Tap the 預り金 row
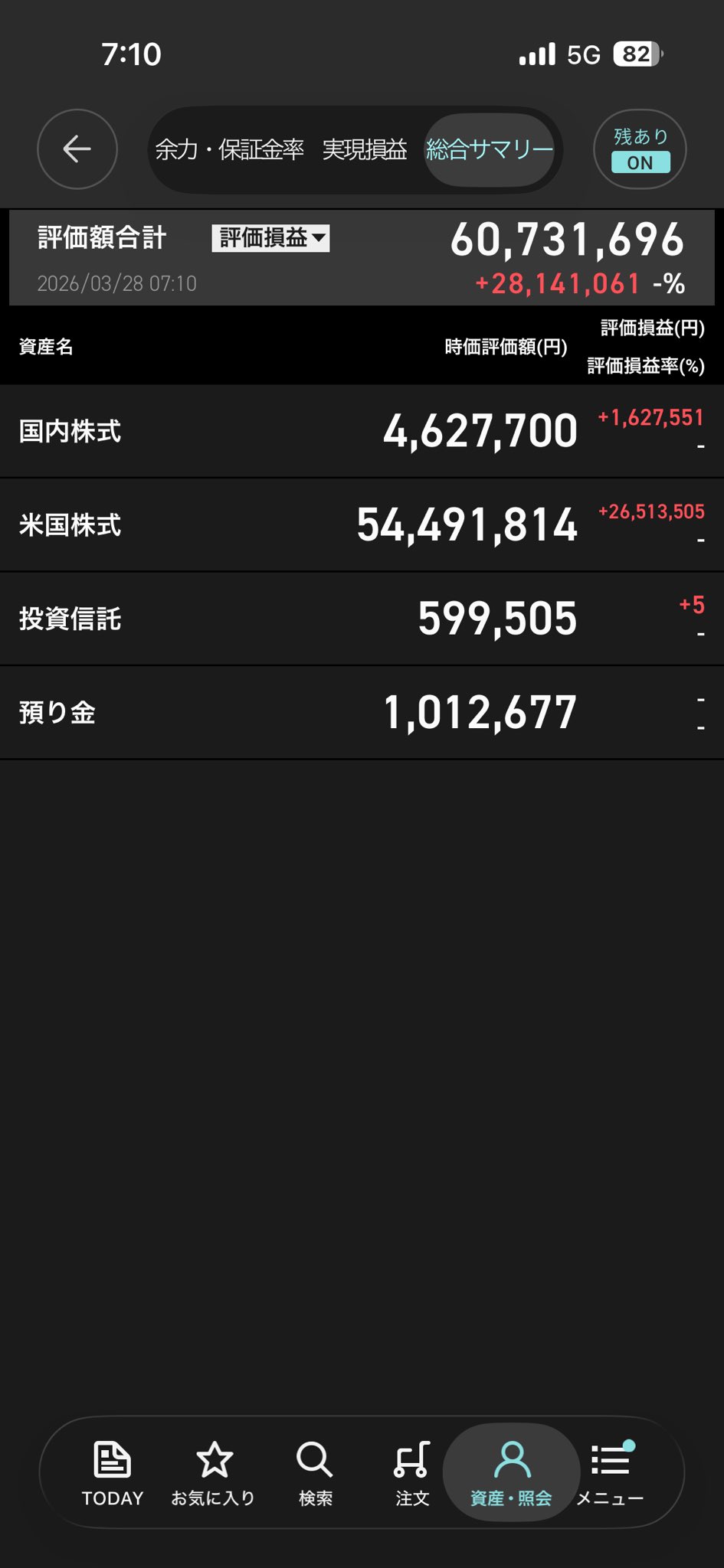Screen dimensions: 724x1568 pos(362,713)
